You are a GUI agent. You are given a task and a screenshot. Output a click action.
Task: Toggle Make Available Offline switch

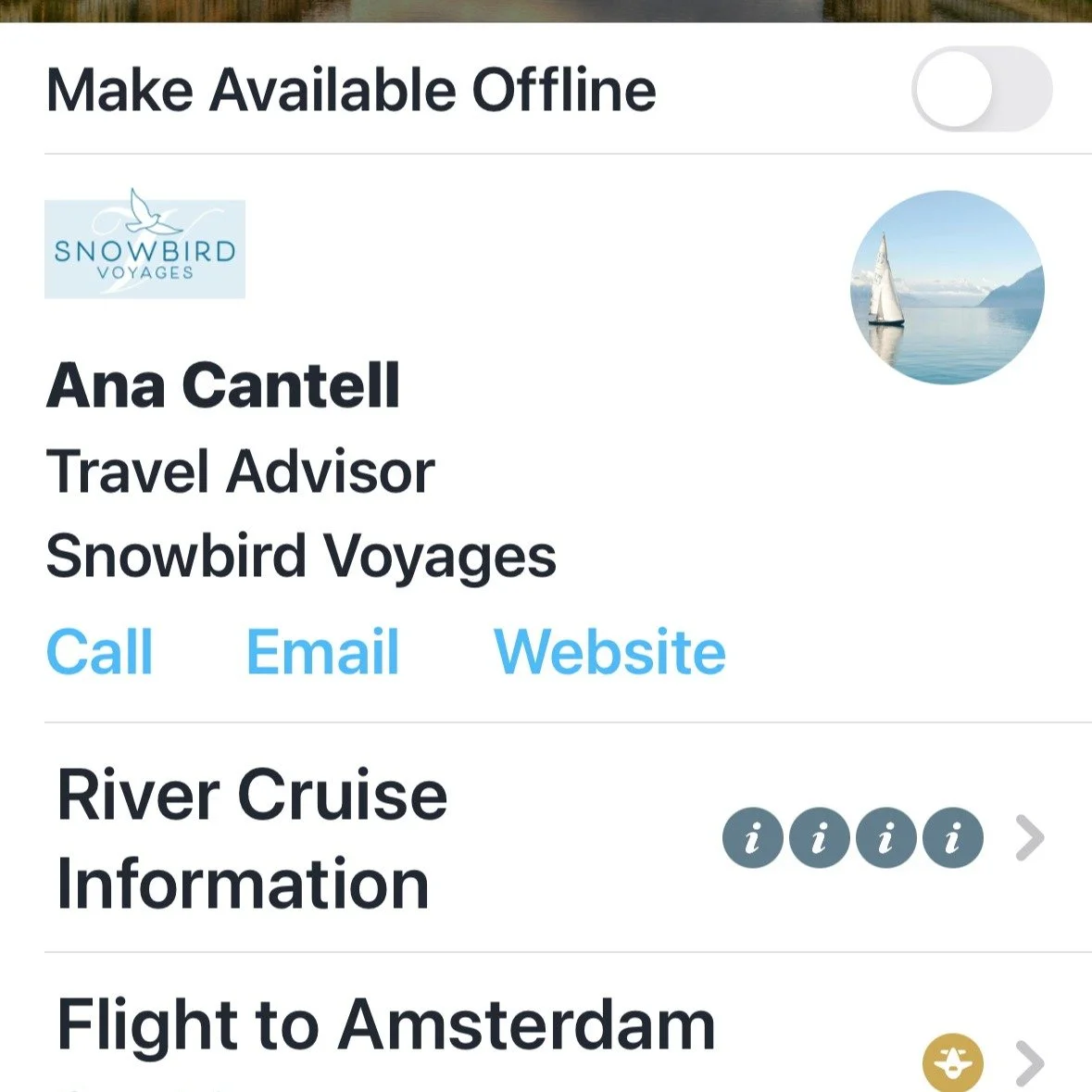point(981,90)
